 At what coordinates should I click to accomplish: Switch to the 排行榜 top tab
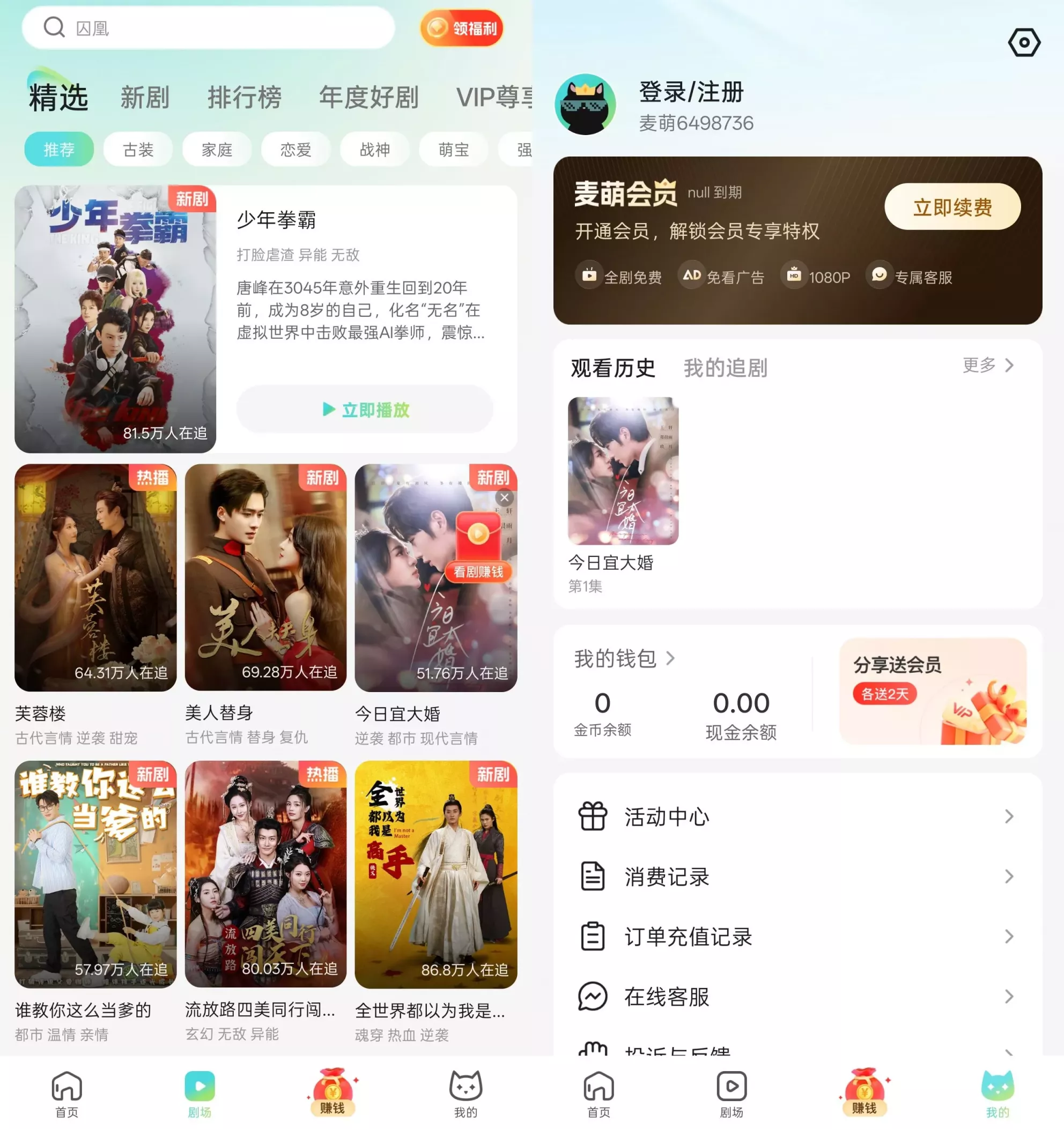(x=244, y=97)
